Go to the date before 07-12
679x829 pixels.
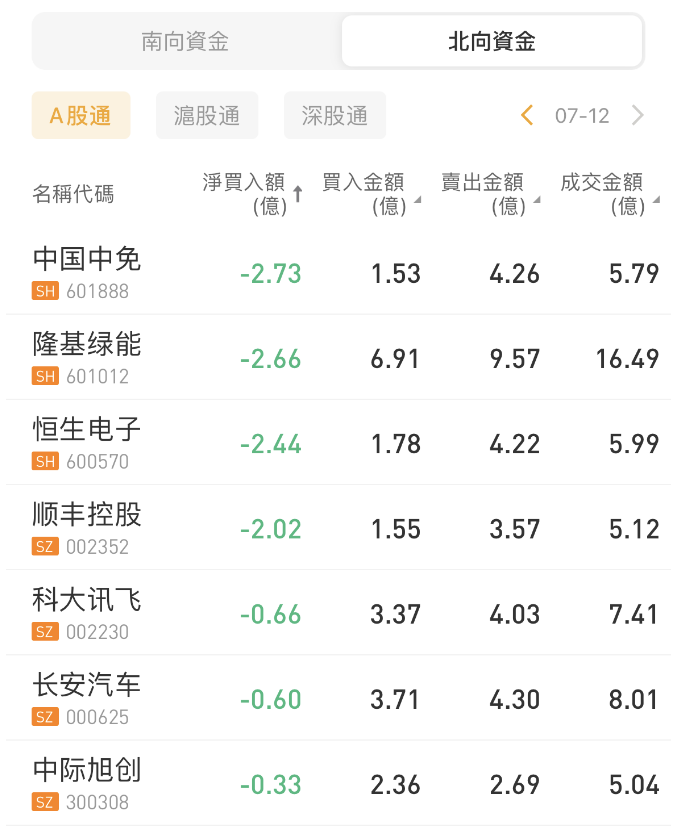[x=527, y=116]
